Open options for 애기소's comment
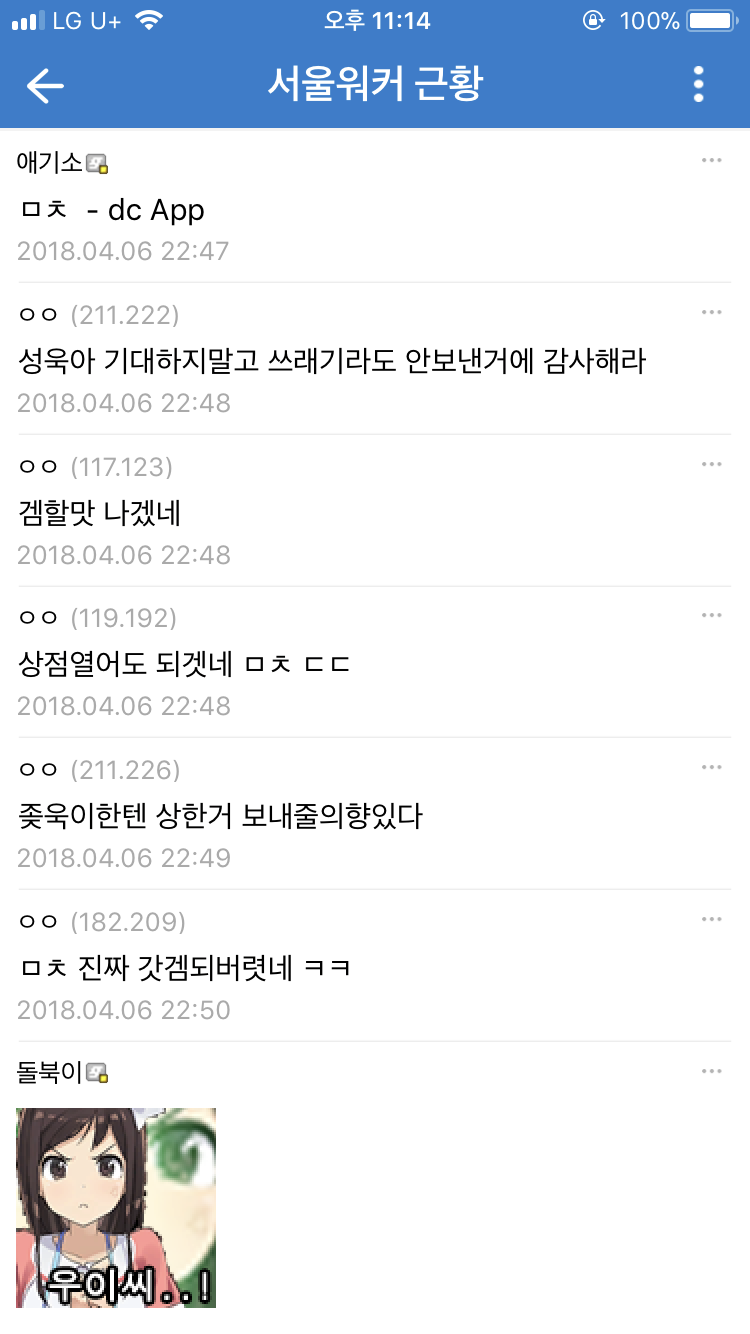 coord(711,160)
